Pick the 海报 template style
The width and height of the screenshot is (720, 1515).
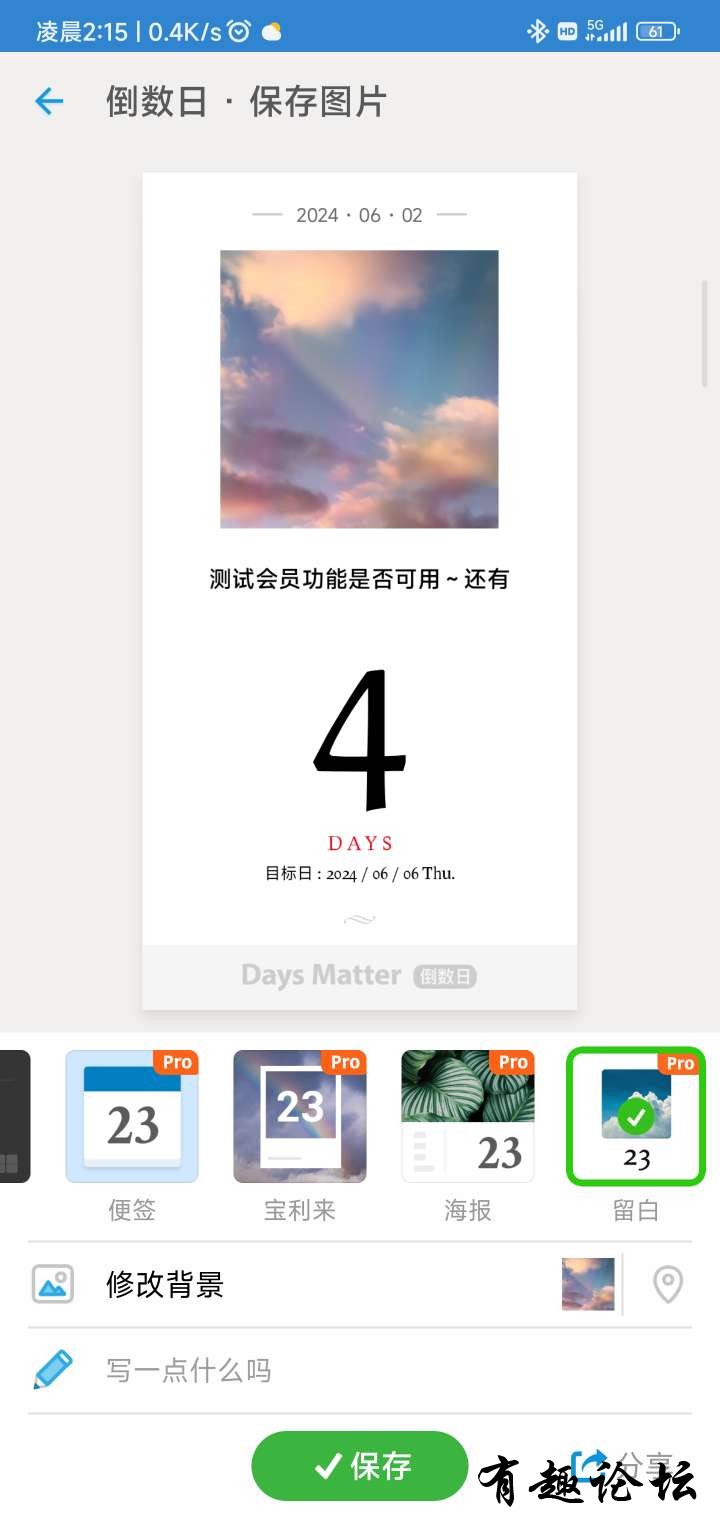coord(468,1117)
